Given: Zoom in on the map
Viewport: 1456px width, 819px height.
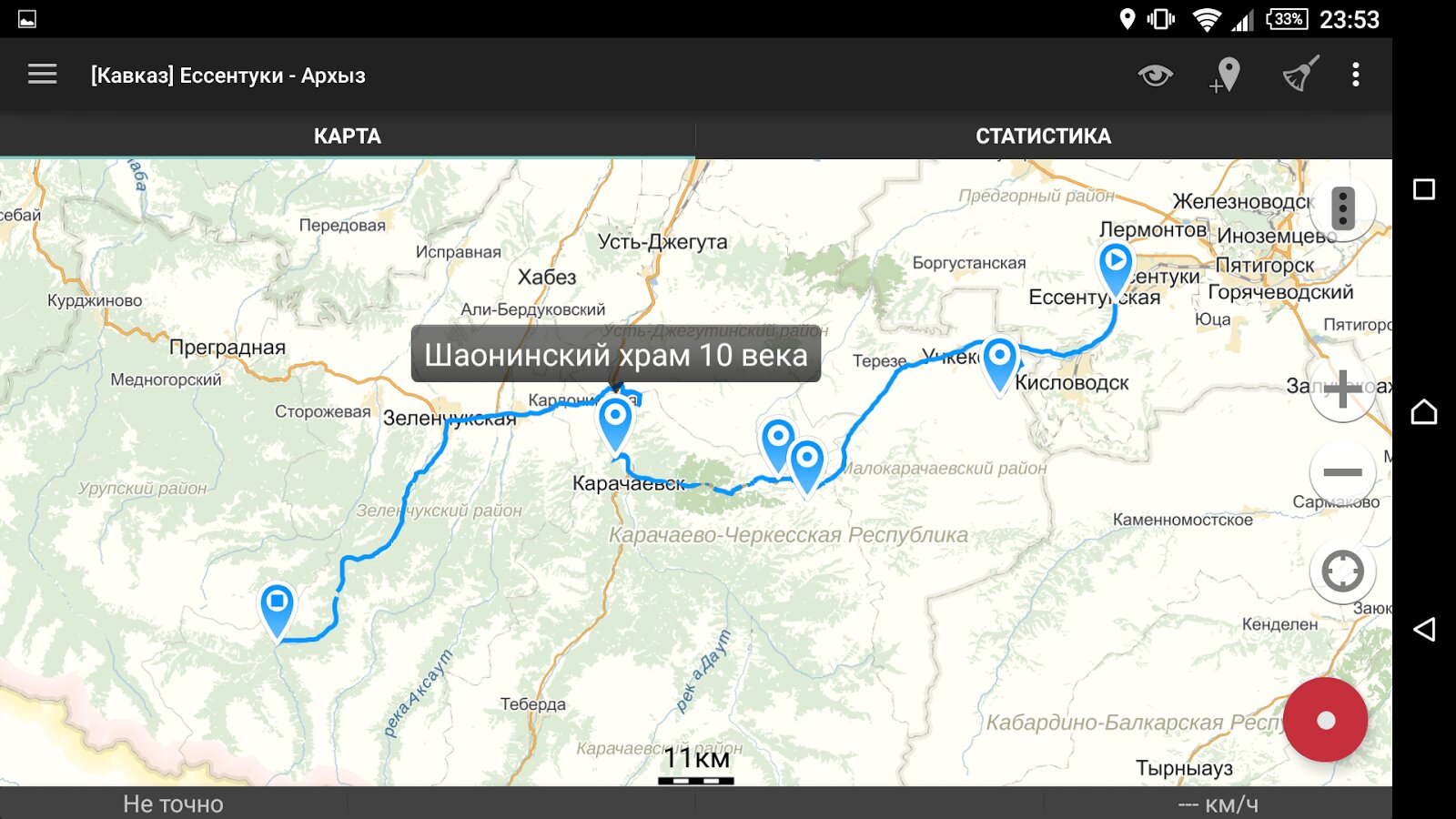Looking at the screenshot, I should tap(1342, 390).
